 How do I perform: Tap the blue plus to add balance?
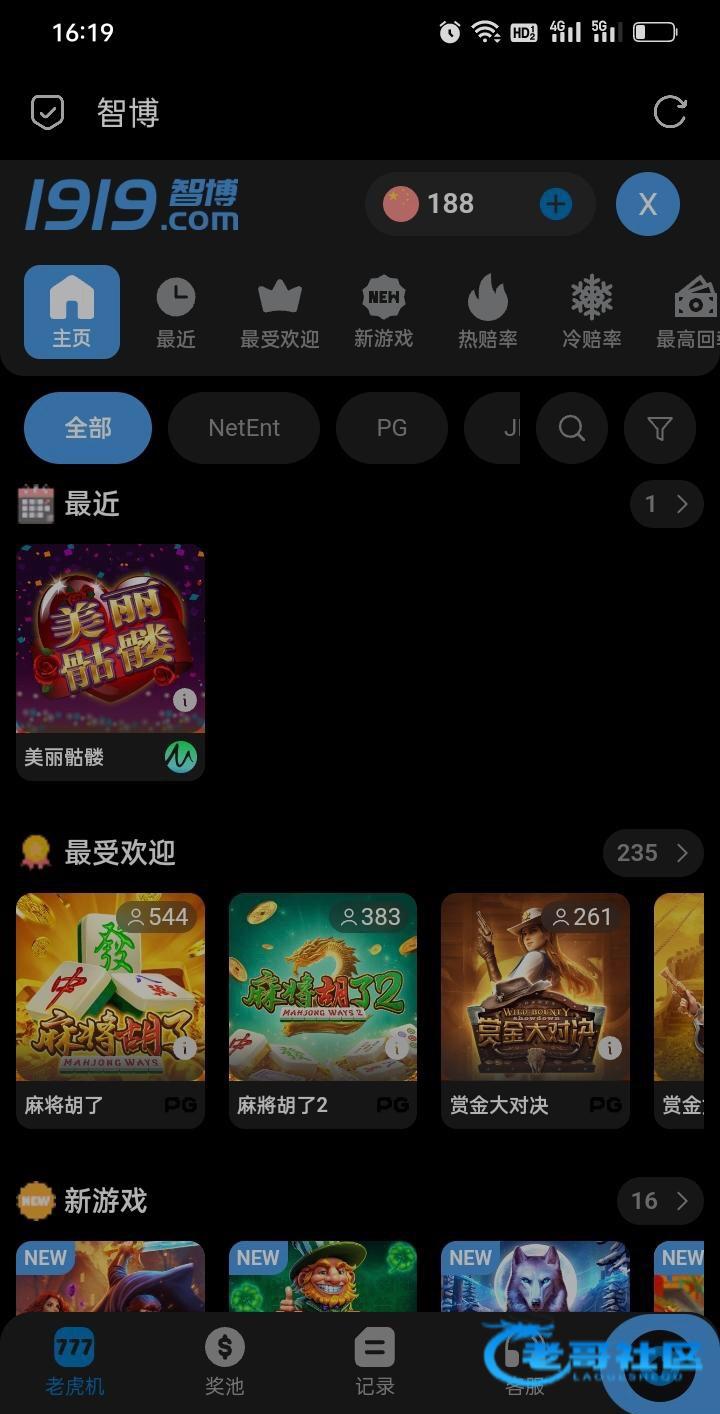[x=555, y=204]
